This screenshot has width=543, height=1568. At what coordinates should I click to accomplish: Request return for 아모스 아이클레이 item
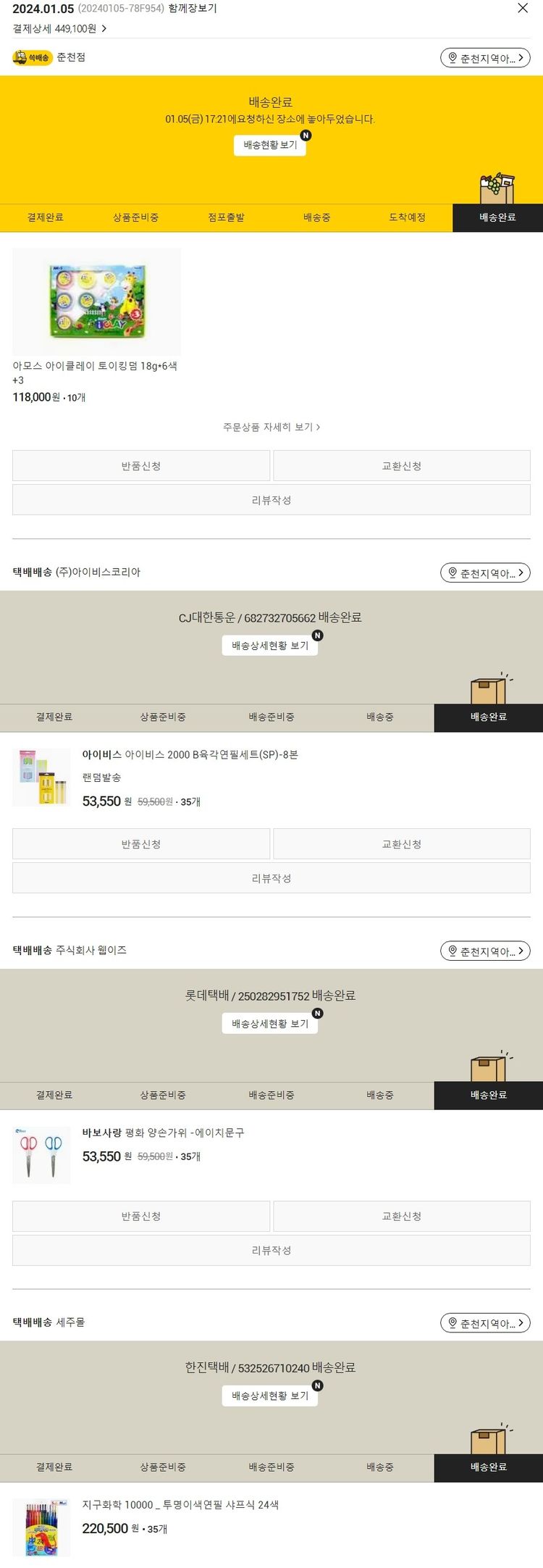click(x=141, y=466)
